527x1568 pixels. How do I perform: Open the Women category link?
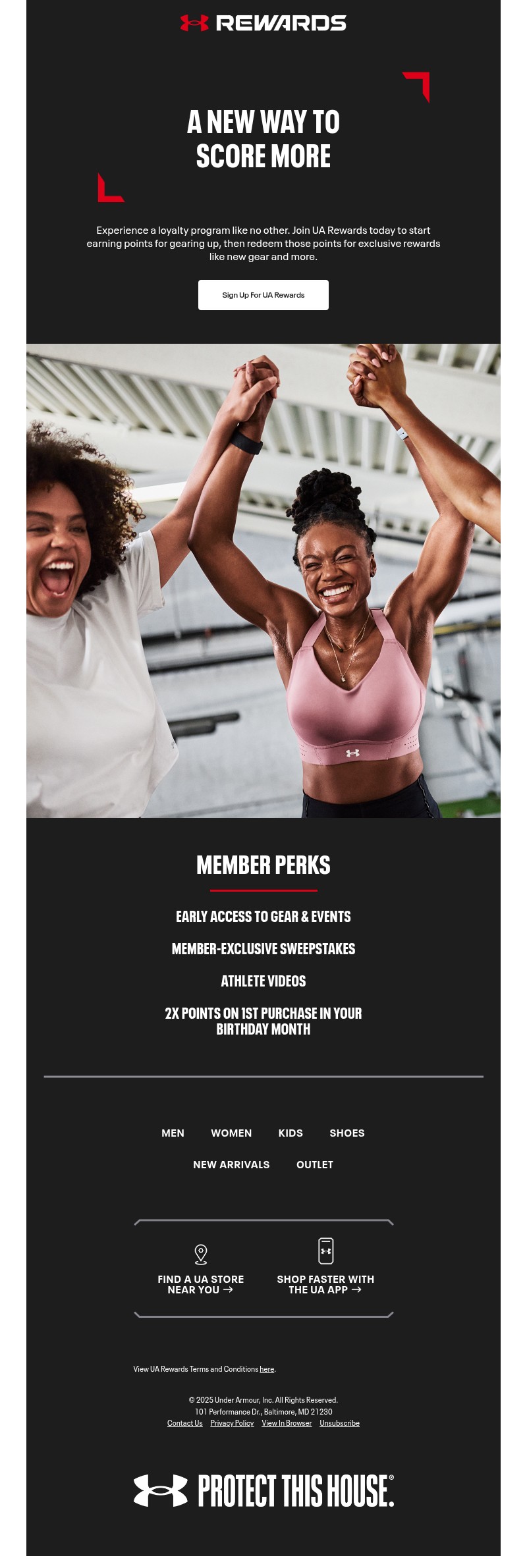pos(231,1133)
